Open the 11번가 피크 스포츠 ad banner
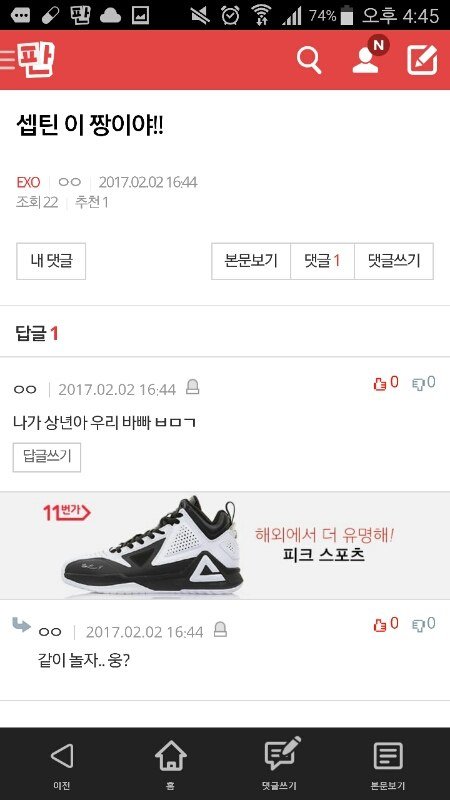Viewport: 450px width, 800px height. click(225, 545)
